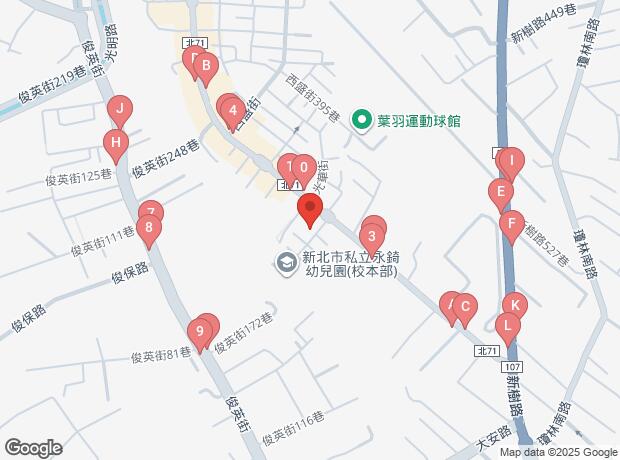Tap the map pin labeled C
The height and width of the screenshot is (460, 620).
(464, 308)
